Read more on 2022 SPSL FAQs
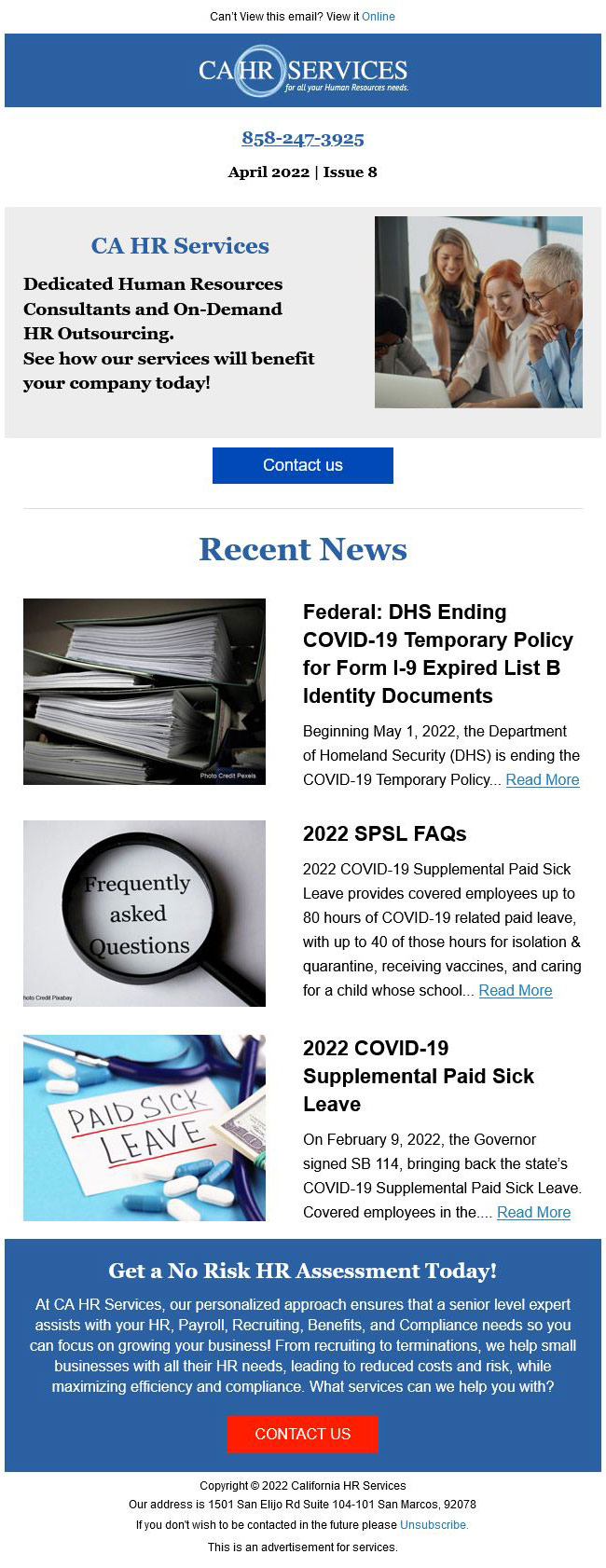This screenshot has width=606, height=1568. [515, 991]
